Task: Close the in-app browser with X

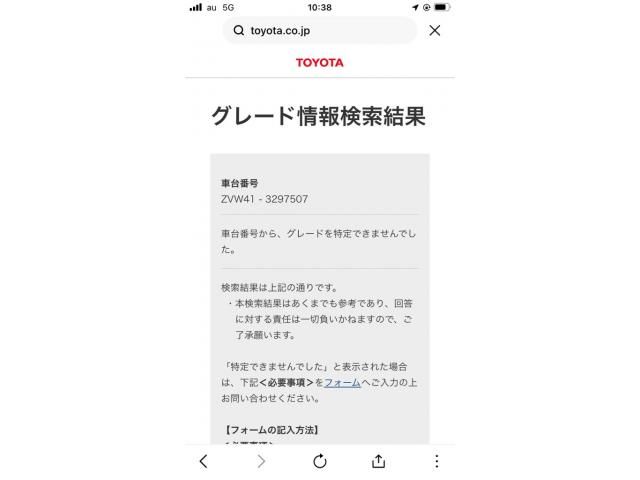Action: point(434,30)
